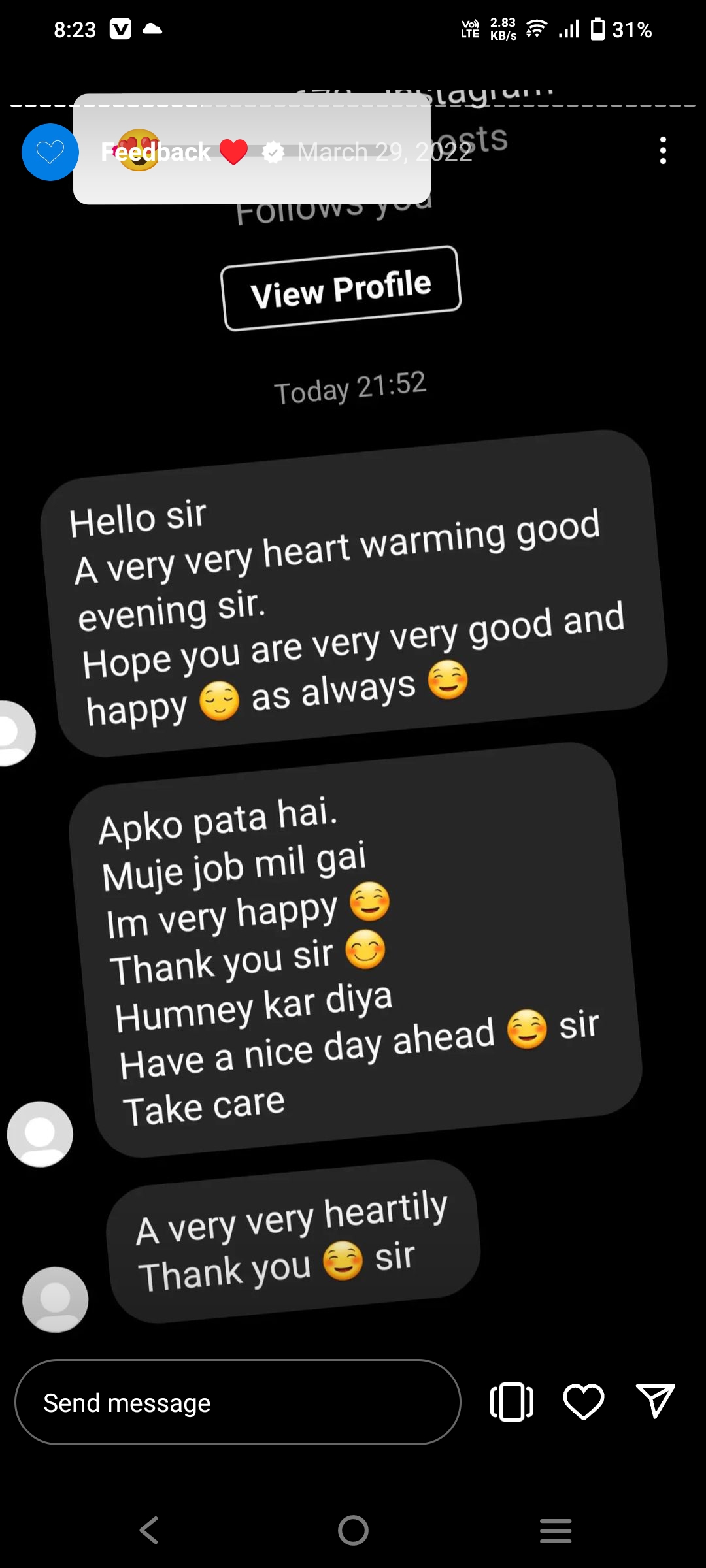The width and height of the screenshot is (706, 1568).
Task: Open the Feedback highlight's profile picture
Action: coord(50,152)
